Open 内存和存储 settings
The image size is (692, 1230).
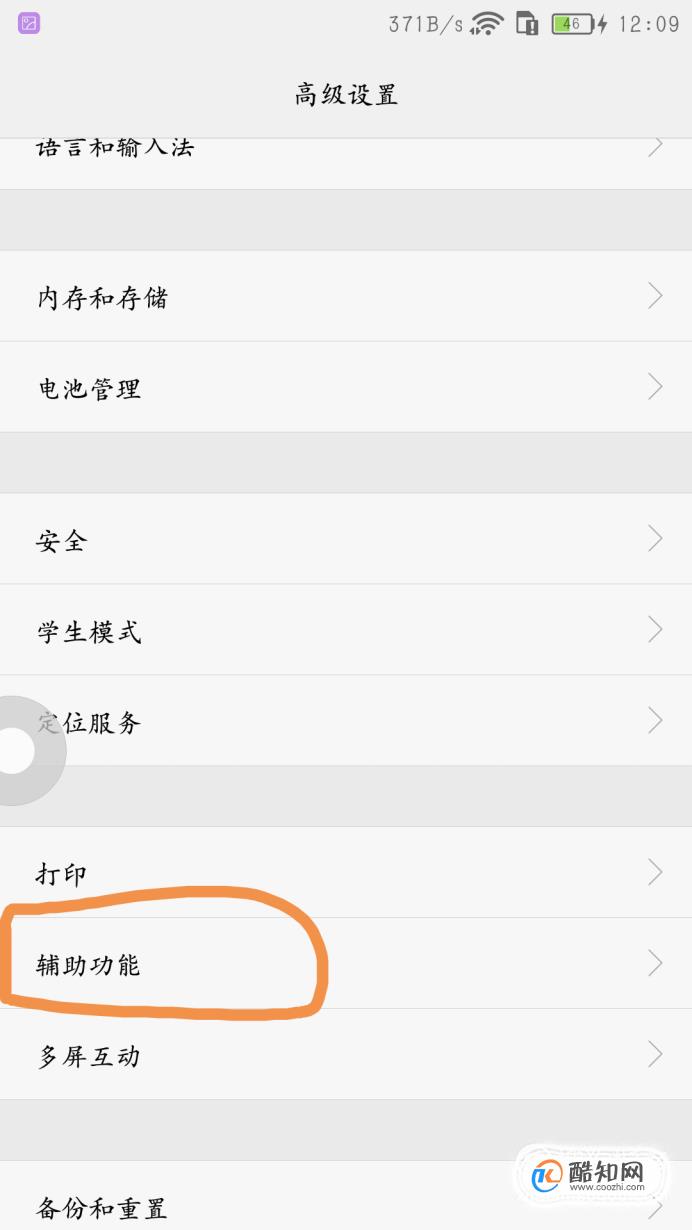coord(346,296)
